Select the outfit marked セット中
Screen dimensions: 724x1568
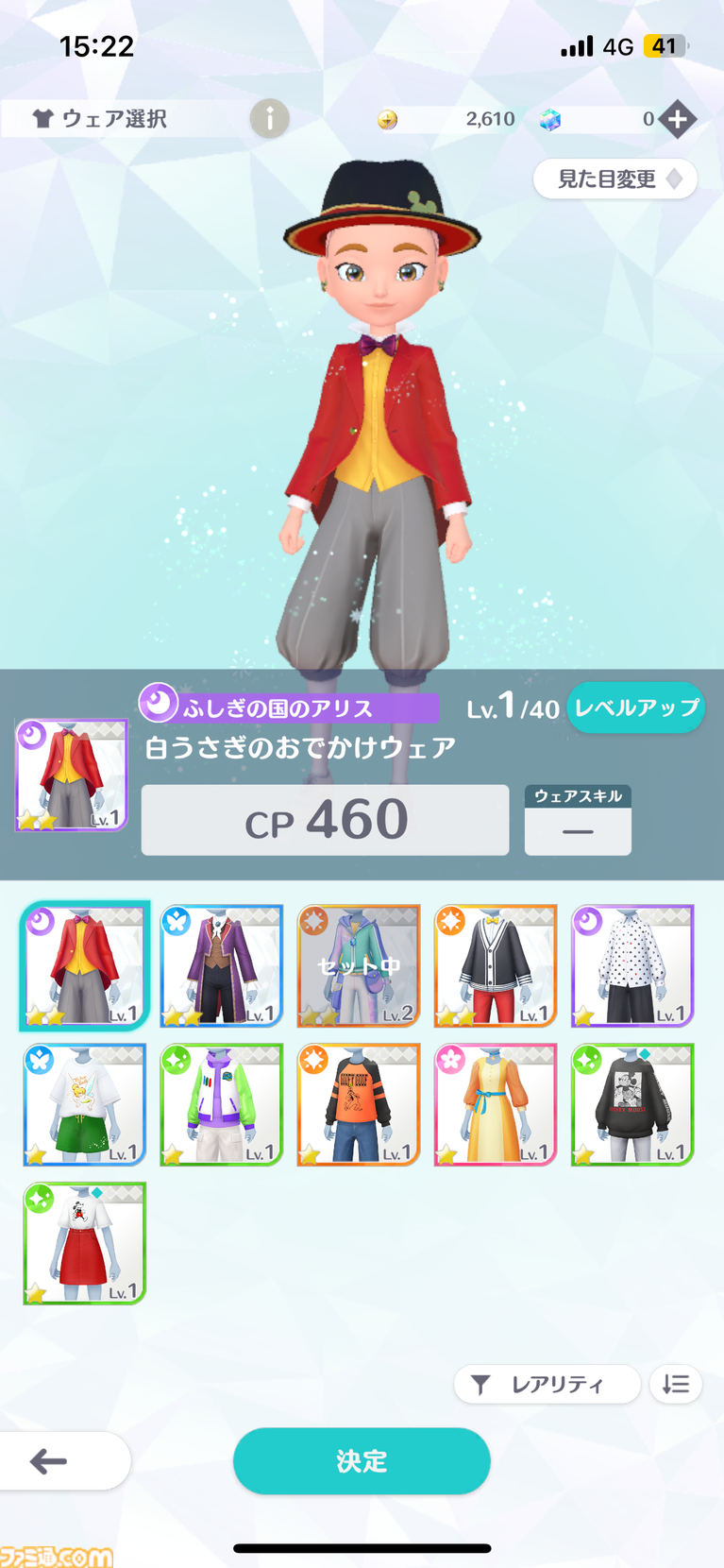tap(359, 965)
